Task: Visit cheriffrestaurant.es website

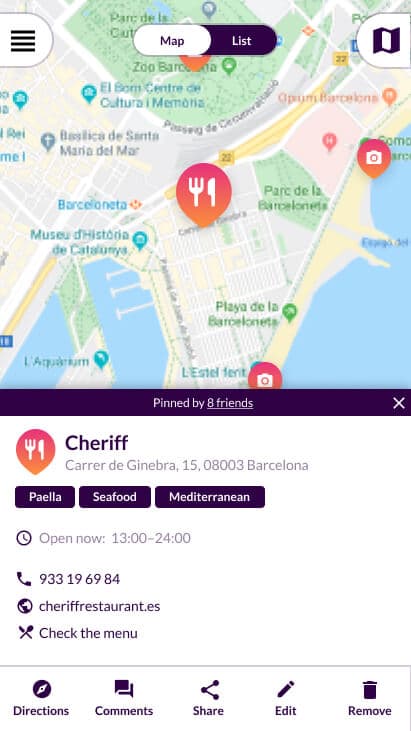Action: (99, 606)
